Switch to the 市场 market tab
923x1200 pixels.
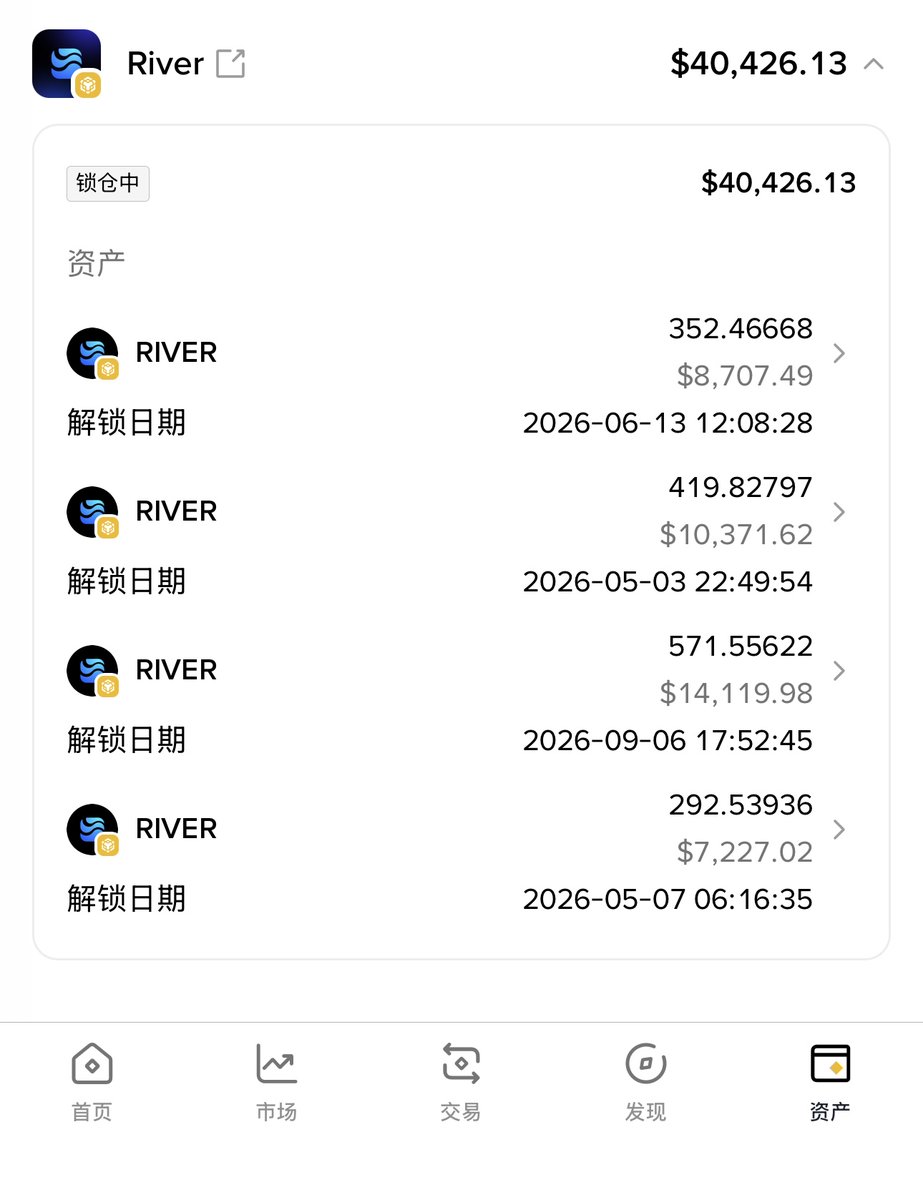point(276,1082)
